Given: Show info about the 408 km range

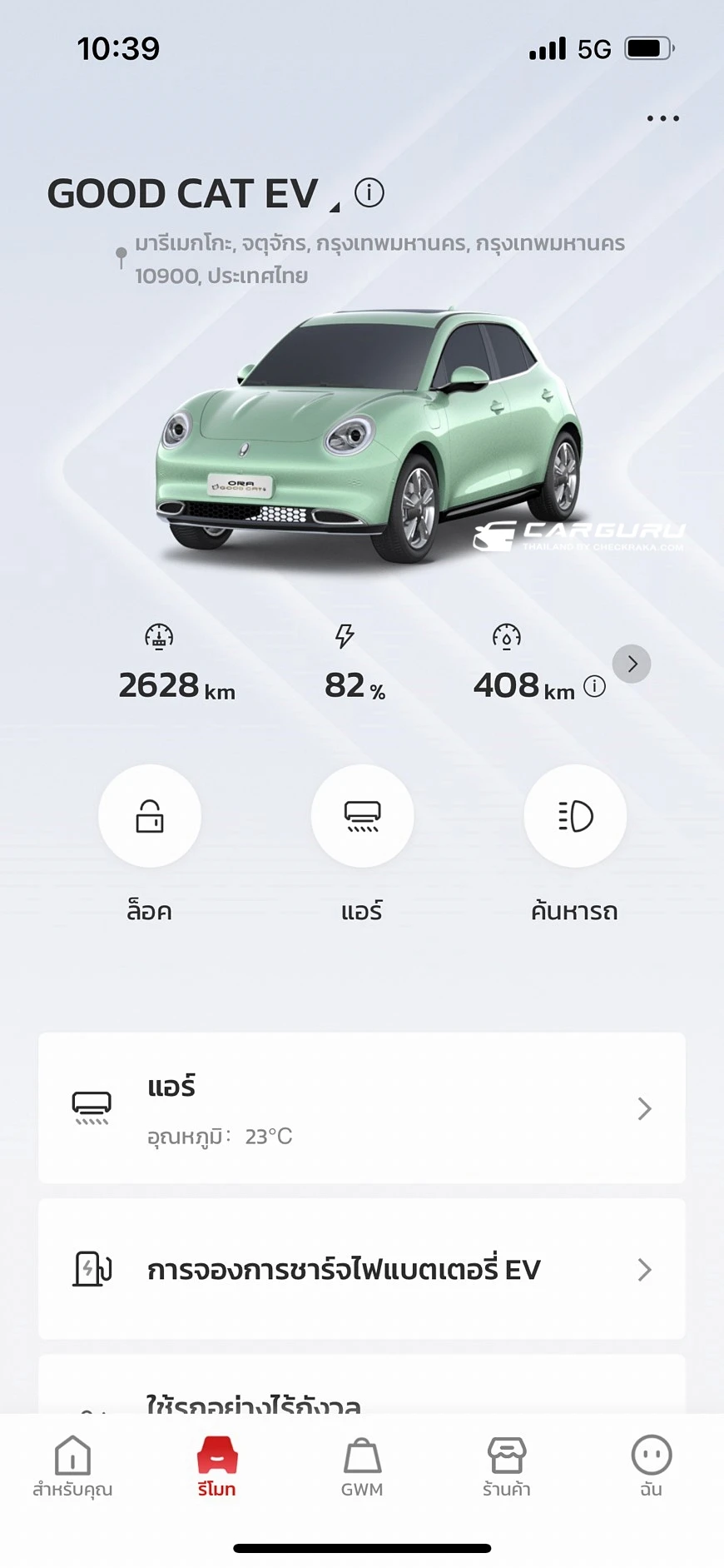Looking at the screenshot, I should (x=594, y=687).
